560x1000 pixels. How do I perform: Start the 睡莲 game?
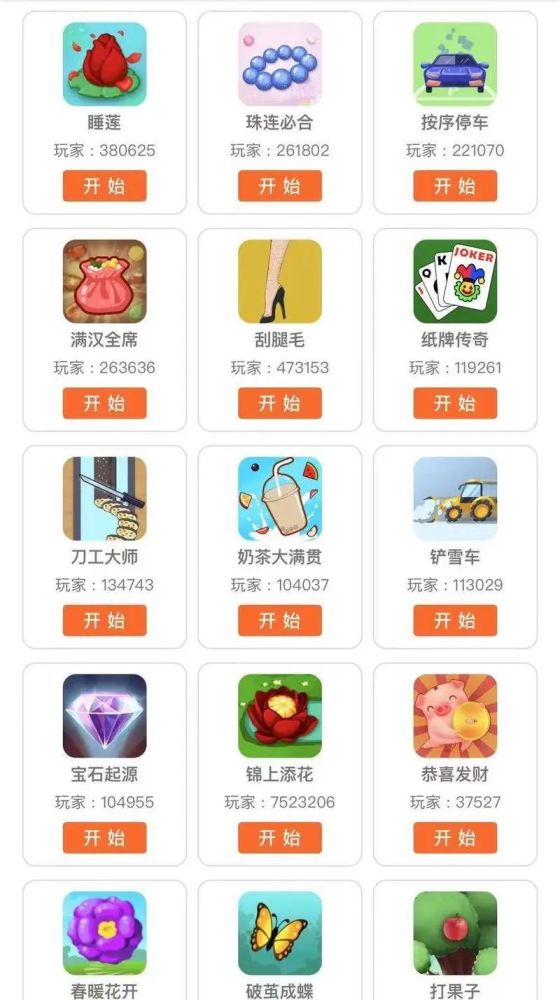[105, 186]
